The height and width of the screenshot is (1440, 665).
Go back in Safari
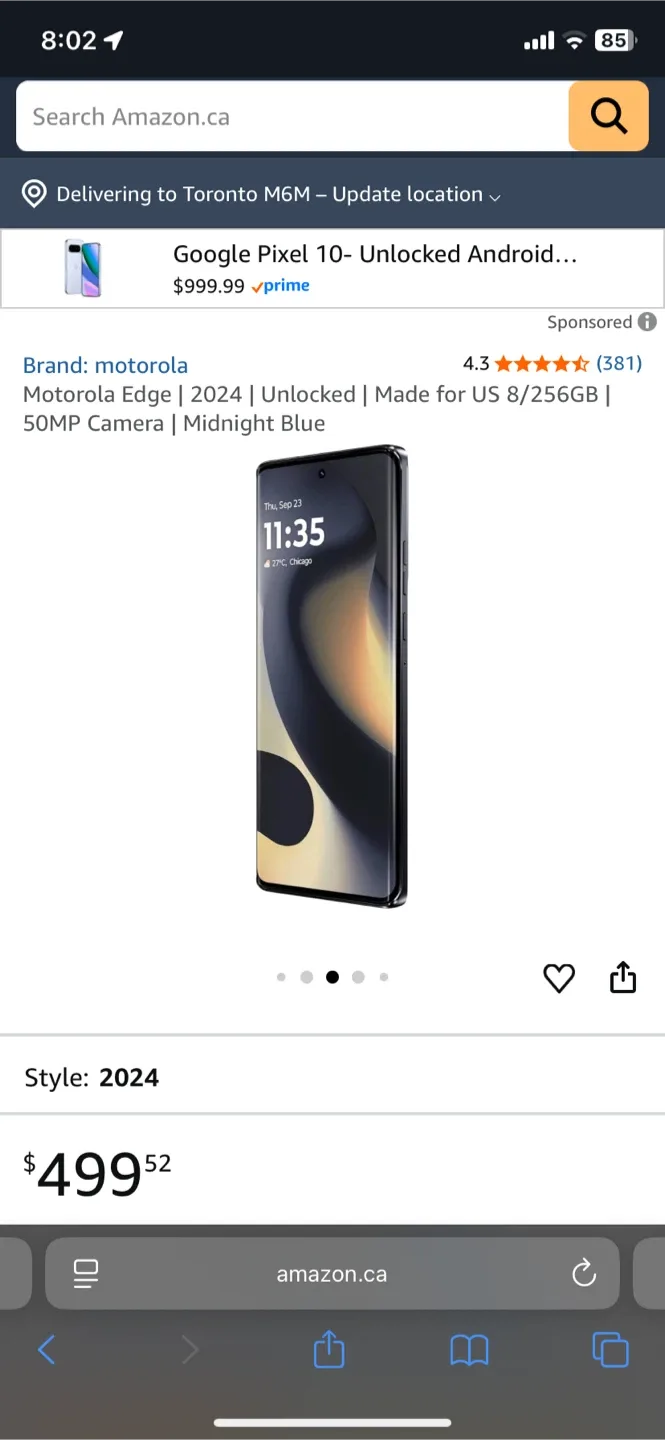coord(46,1350)
